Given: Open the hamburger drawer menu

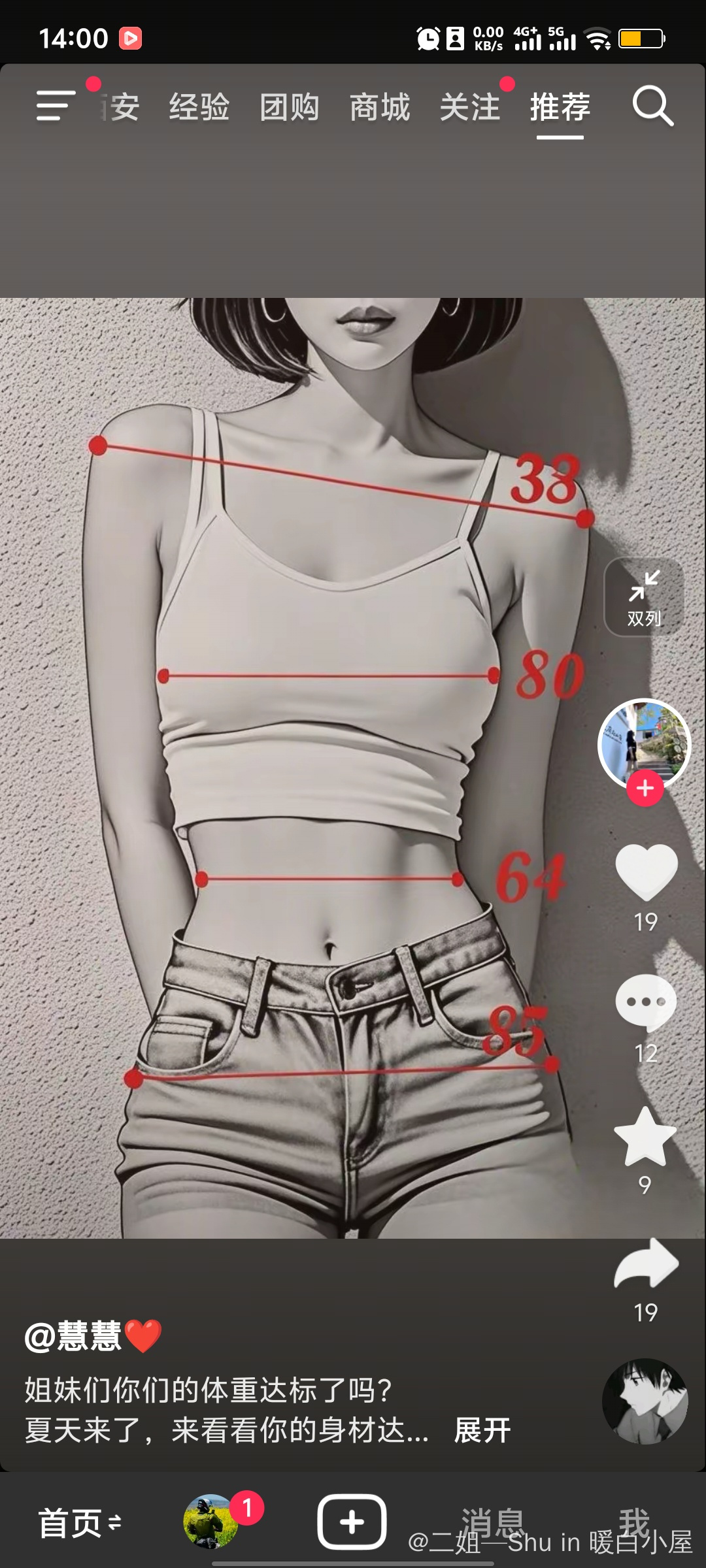Looking at the screenshot, I should pos(56,106).
